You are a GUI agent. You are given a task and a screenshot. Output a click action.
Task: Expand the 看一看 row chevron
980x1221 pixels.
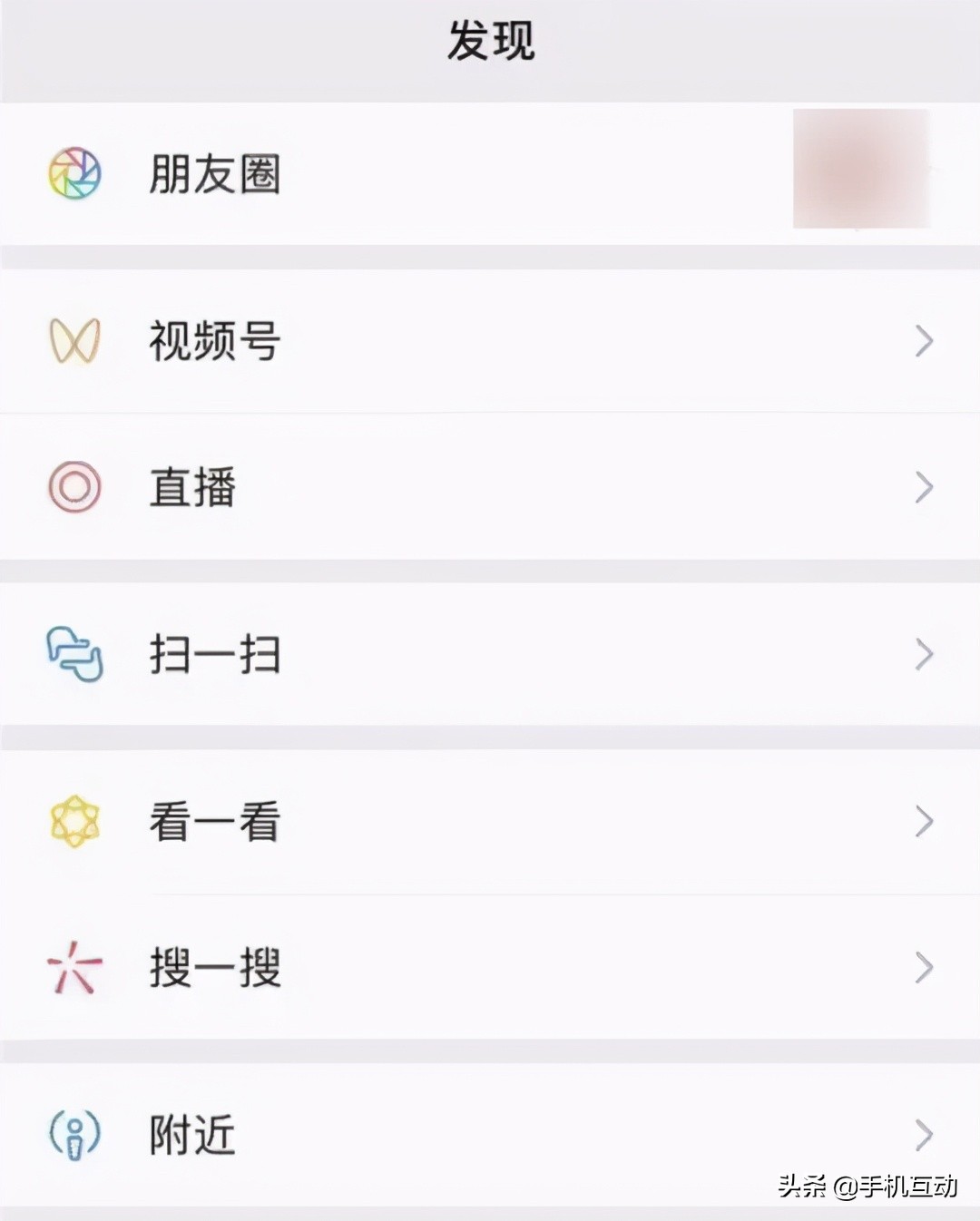[924, 821]
